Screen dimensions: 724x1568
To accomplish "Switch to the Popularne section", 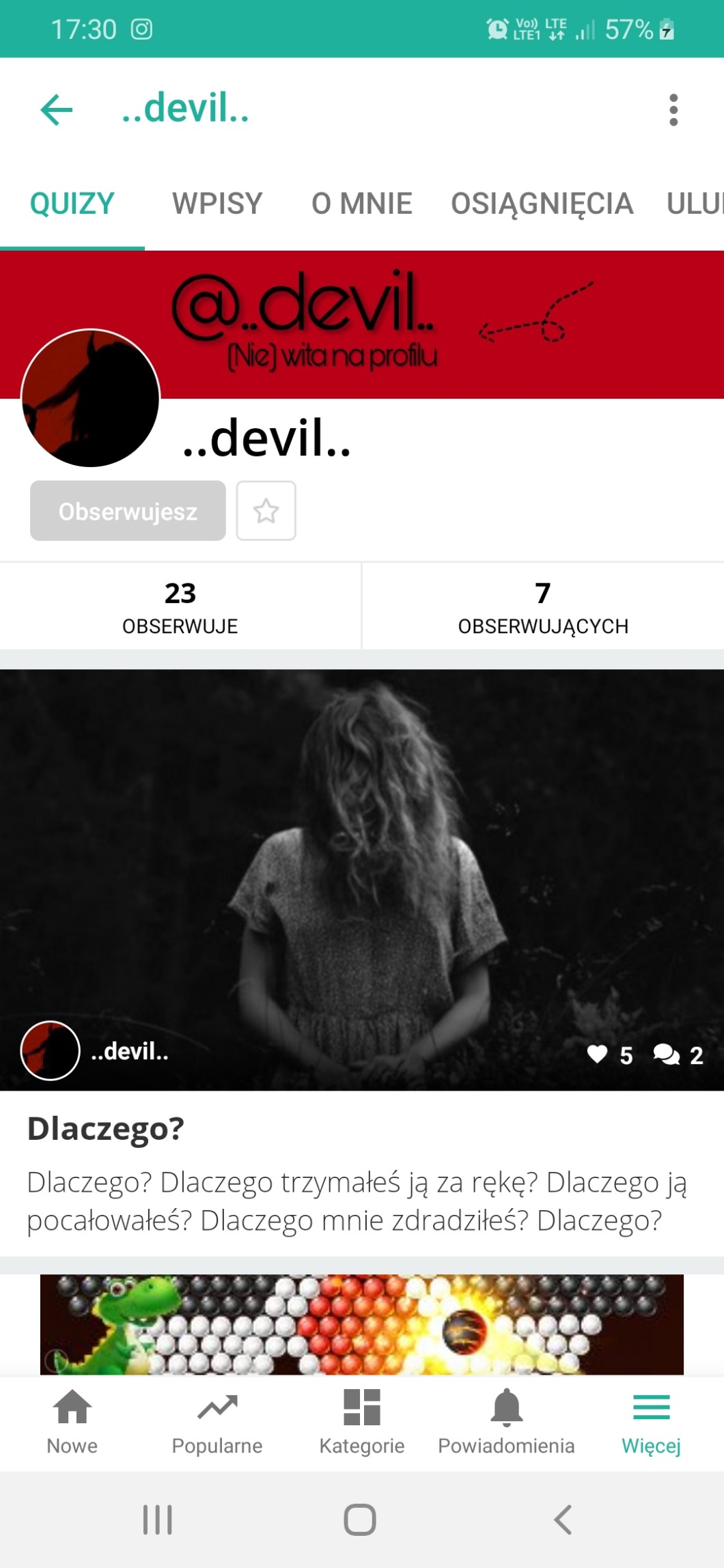I will [217, 1422].
